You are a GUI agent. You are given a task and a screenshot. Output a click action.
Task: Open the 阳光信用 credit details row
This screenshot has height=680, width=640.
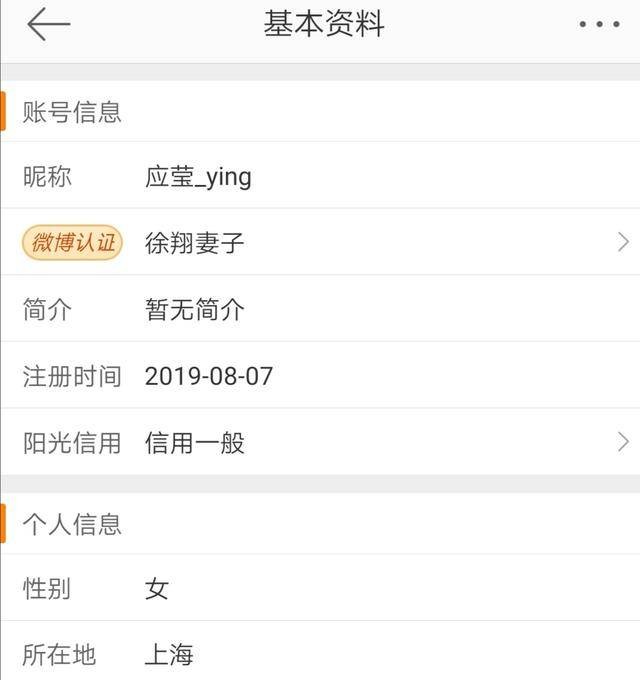320,442
